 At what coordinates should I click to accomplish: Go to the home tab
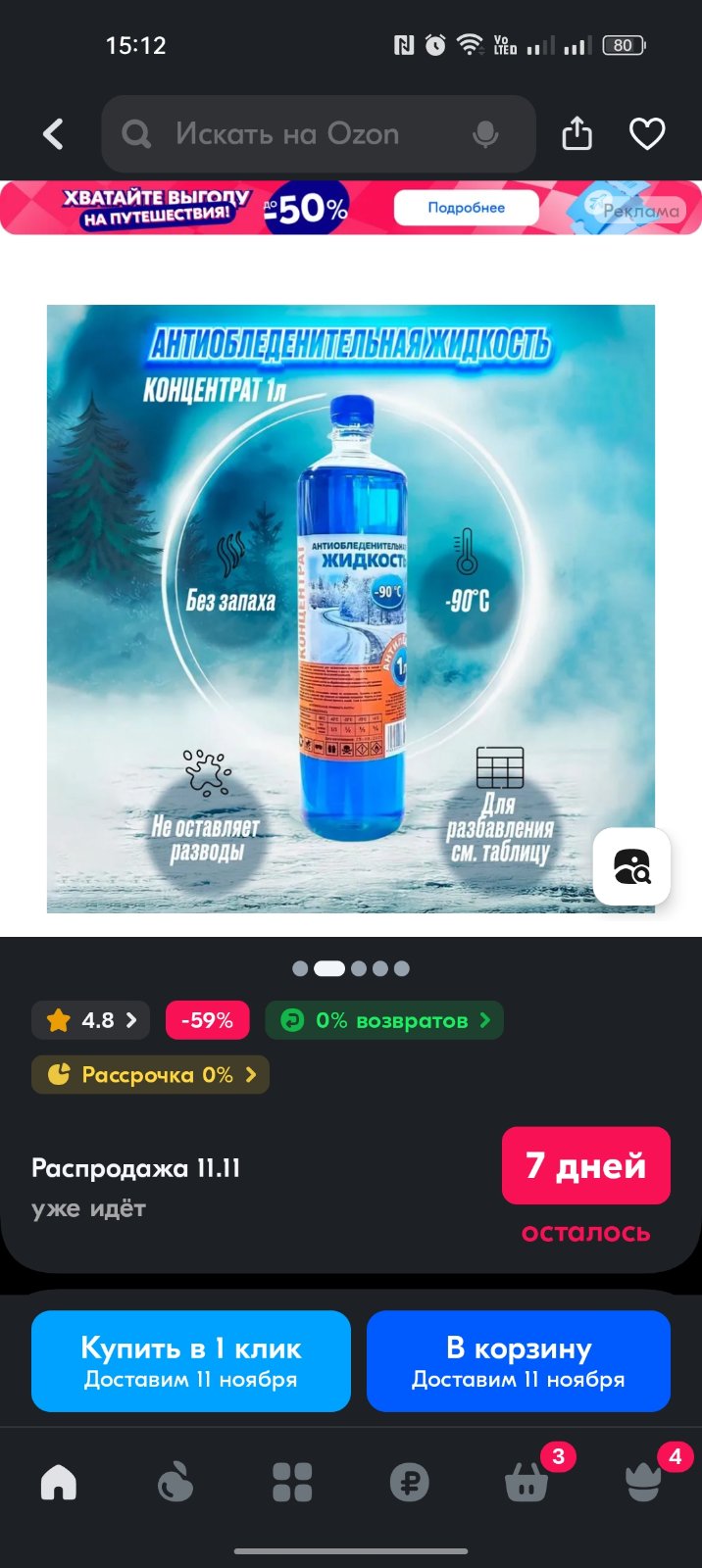59,1482
